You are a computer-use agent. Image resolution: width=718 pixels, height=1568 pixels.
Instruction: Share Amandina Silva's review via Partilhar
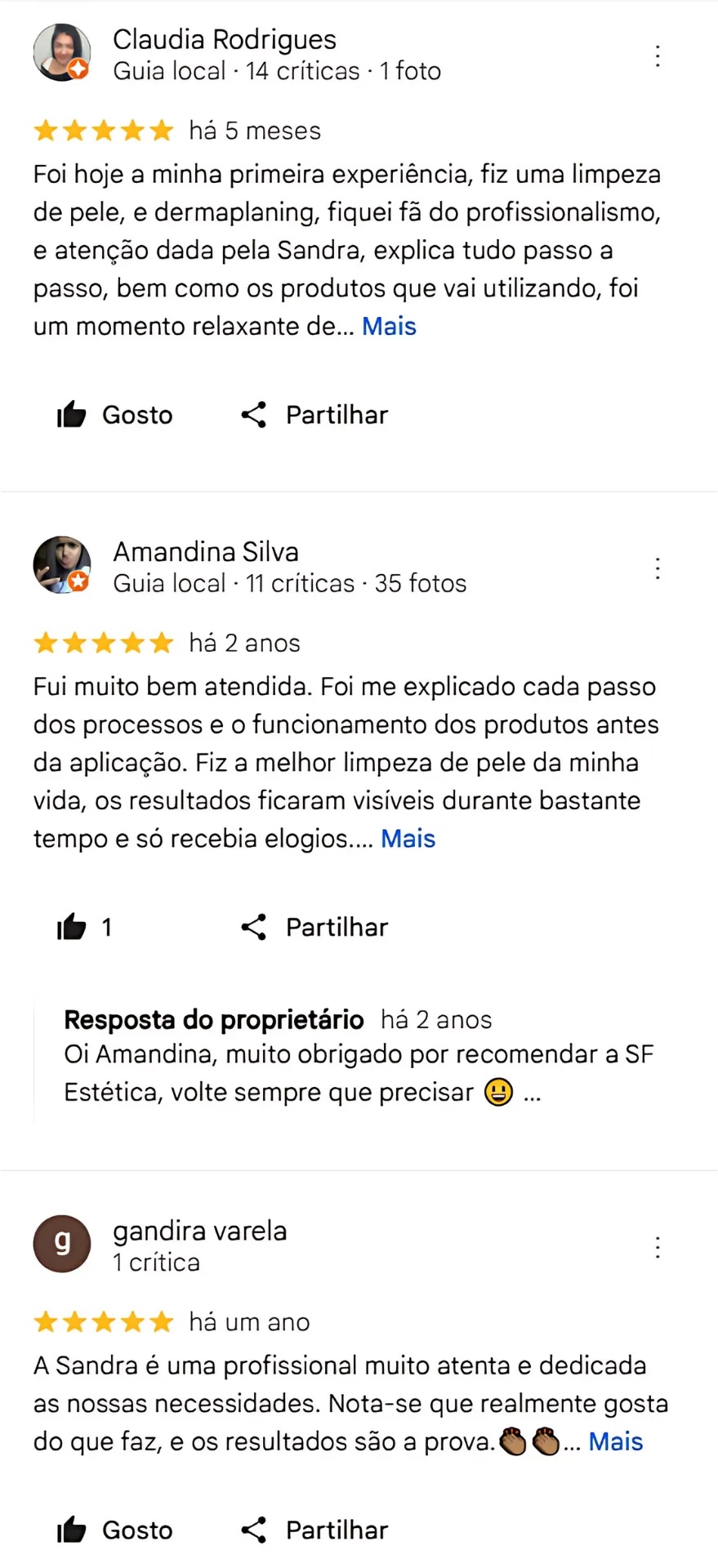[x=314, y=927]
